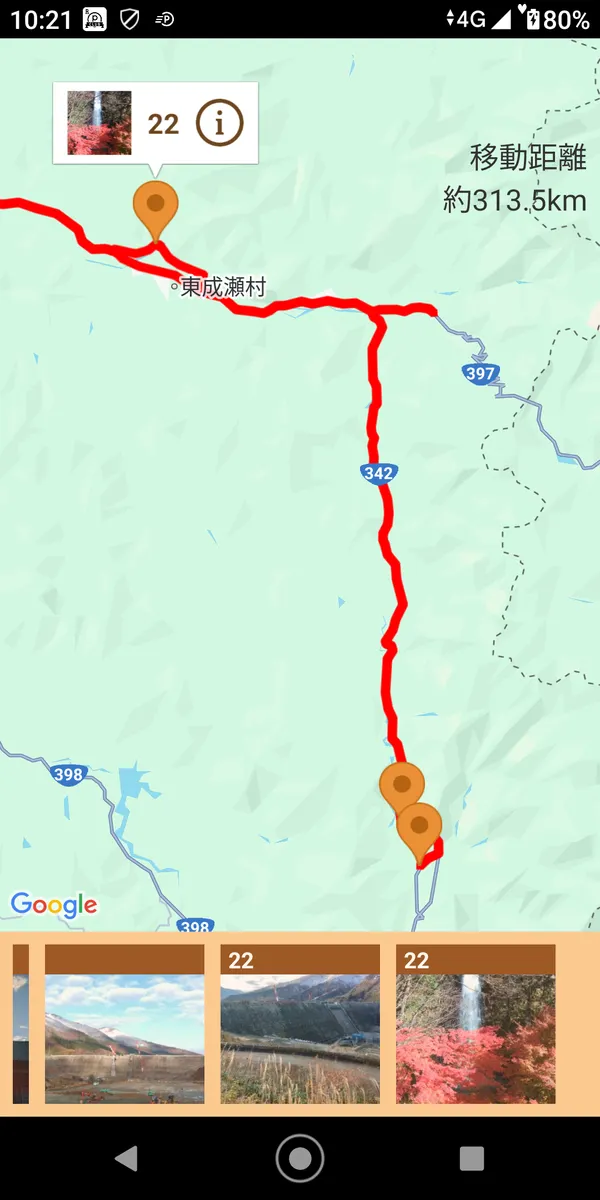Tap the map pin under the photo popup
Viewport: 600px width, 1200px height.
click(155, 205)
